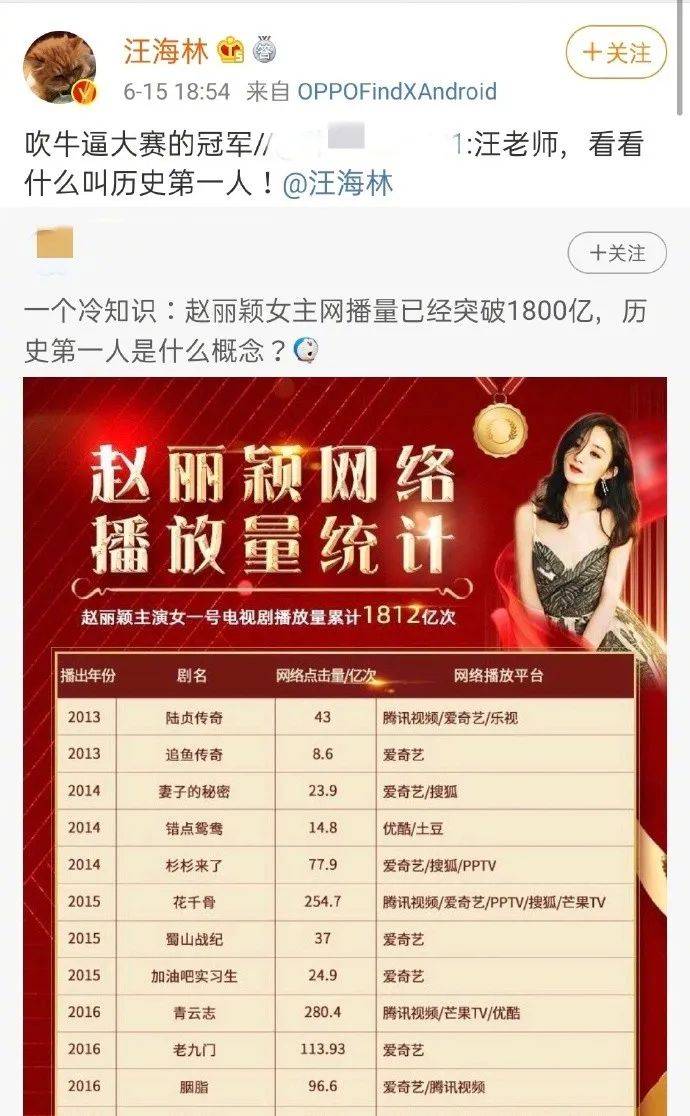This screenshot has width=690, height=1116.
Task: Follow the reposted author via 关注
Action: pos(617,253)
